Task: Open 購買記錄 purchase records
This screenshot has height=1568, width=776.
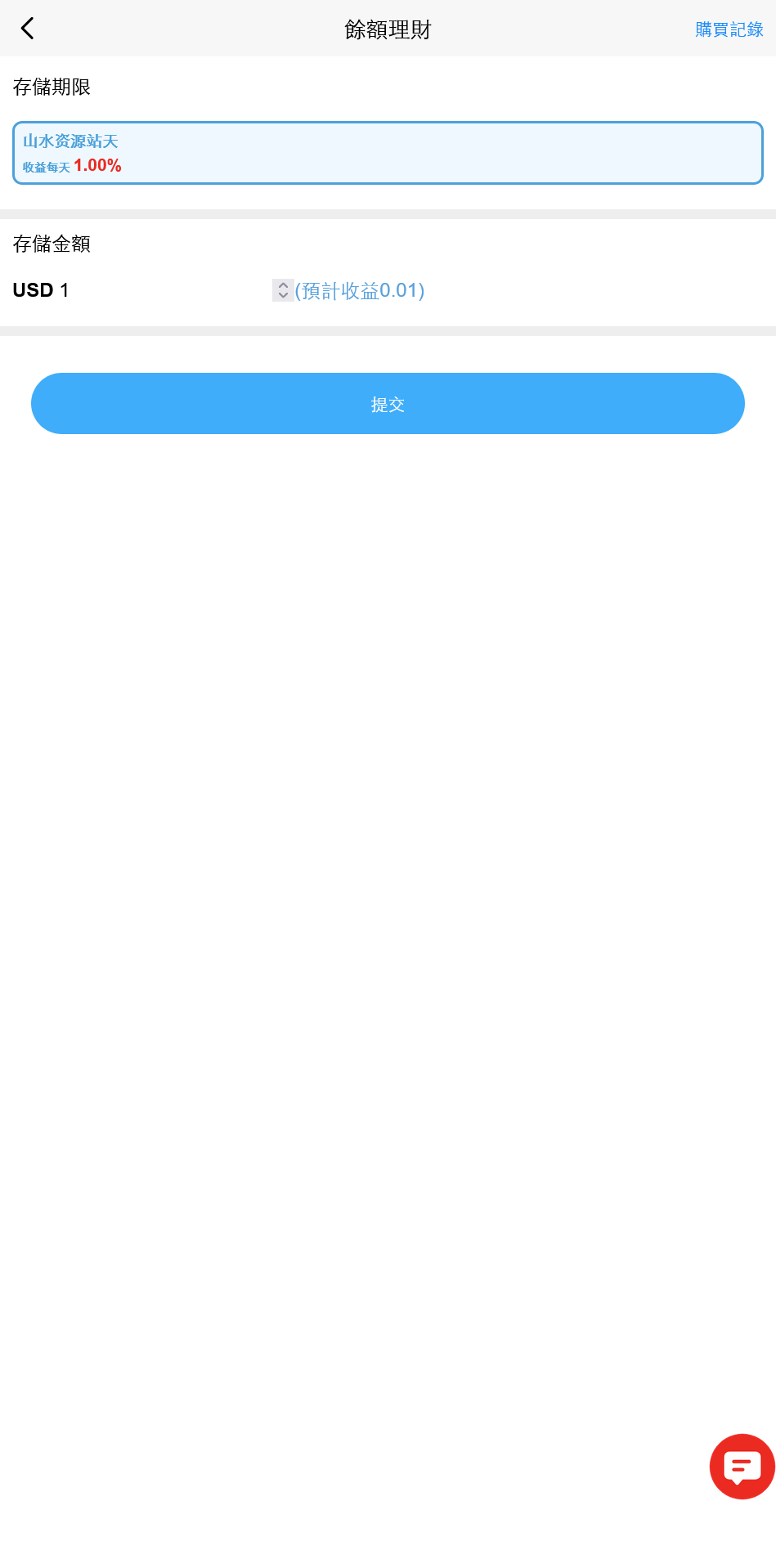Action: click(x=729, y=29)
